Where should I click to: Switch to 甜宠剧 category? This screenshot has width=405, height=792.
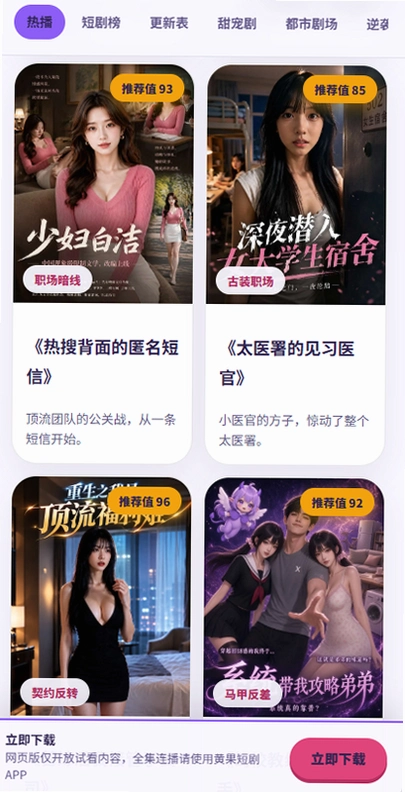point(237,23)
